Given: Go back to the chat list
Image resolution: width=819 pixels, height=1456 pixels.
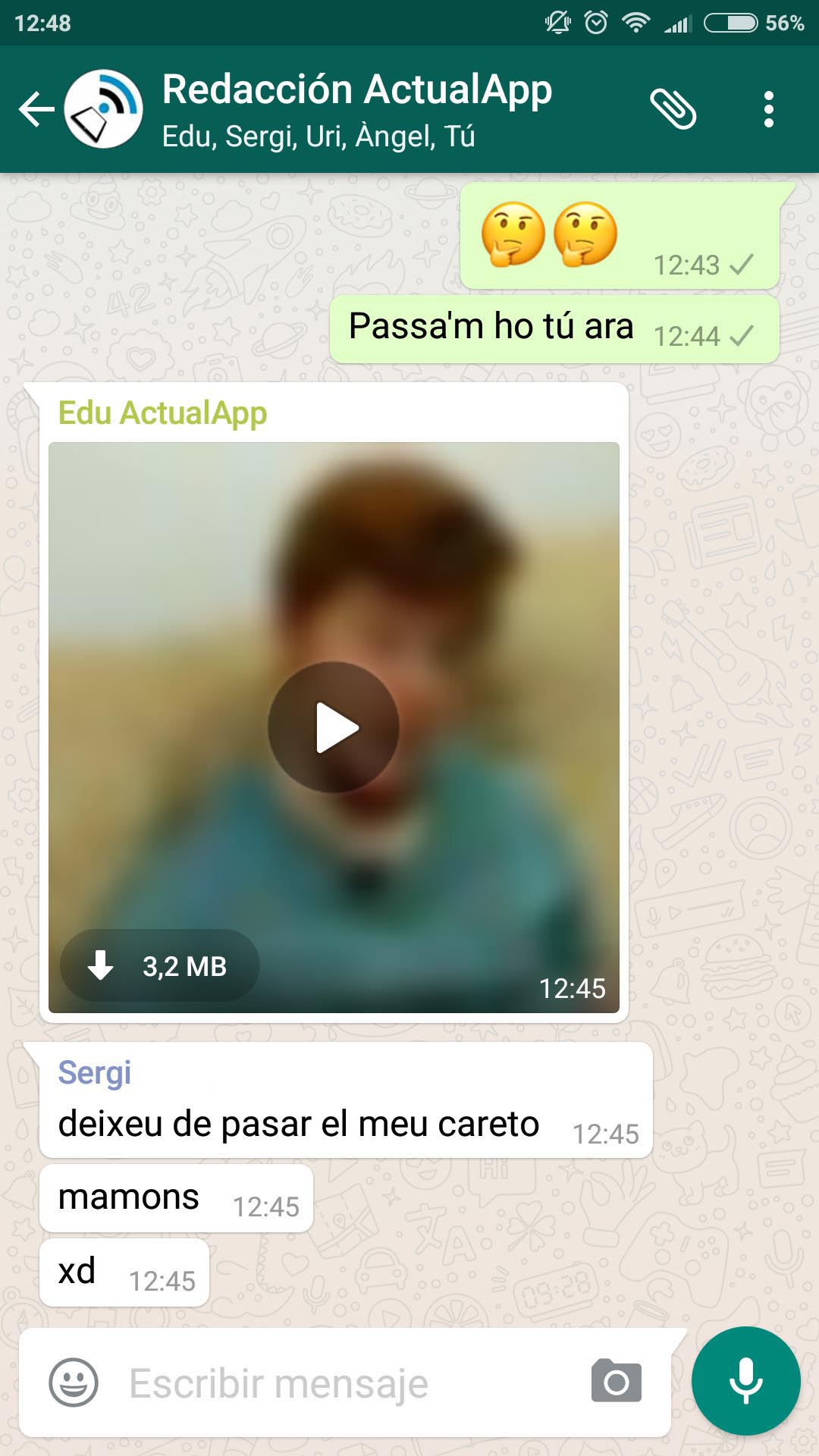Looking at the screenshot, I should click(x=36, y=109).
